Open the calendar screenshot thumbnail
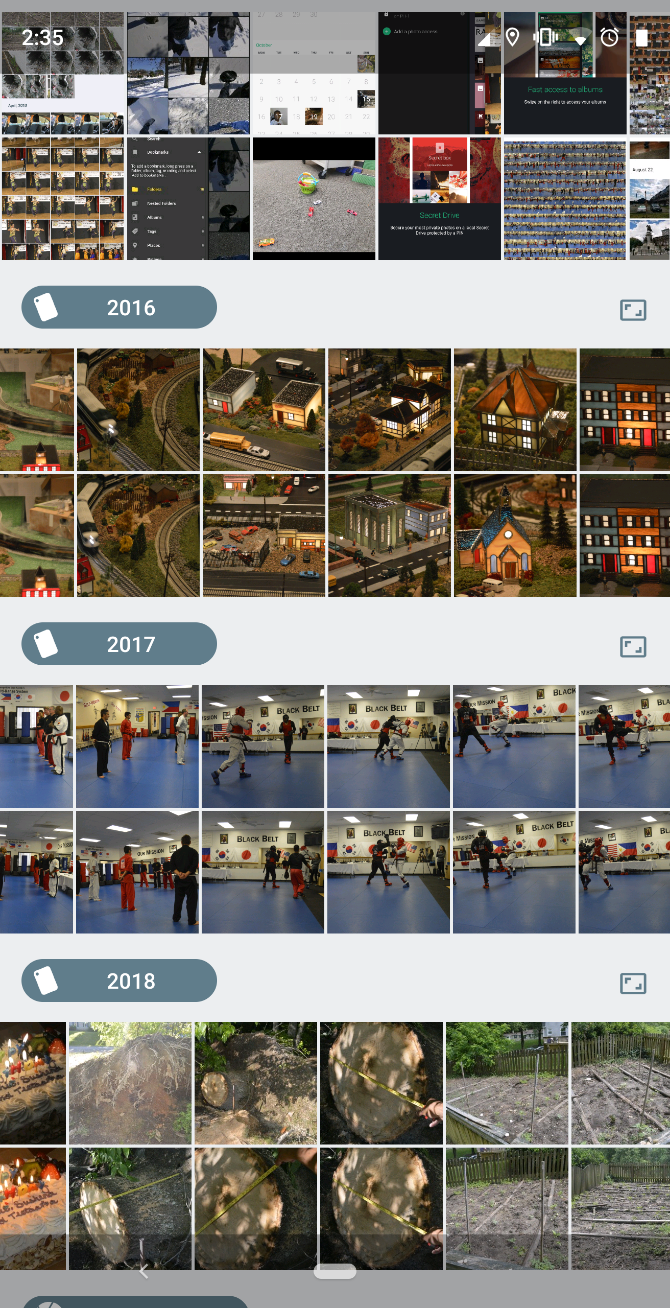The image size is (670, 1308). (314, 73)
